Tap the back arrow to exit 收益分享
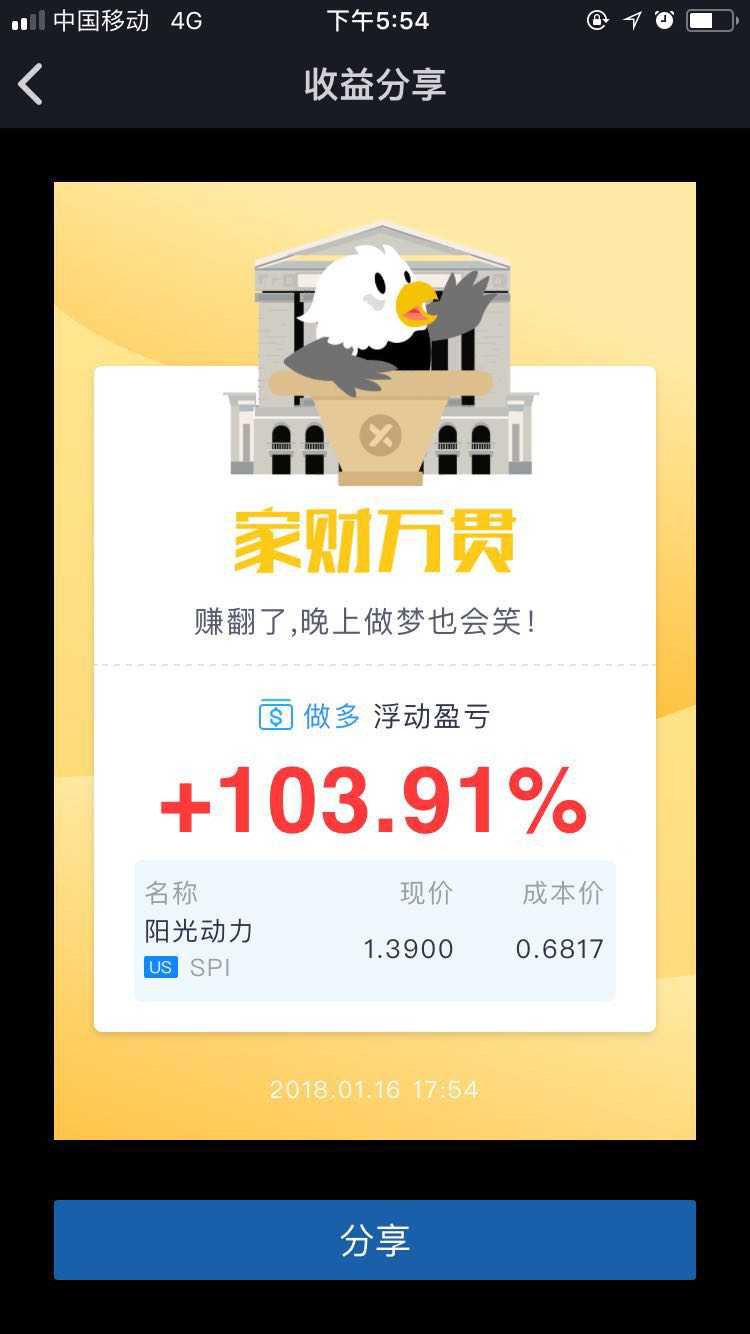The image size is (750, 1334). pyautogui.click(x=30, y=84)
